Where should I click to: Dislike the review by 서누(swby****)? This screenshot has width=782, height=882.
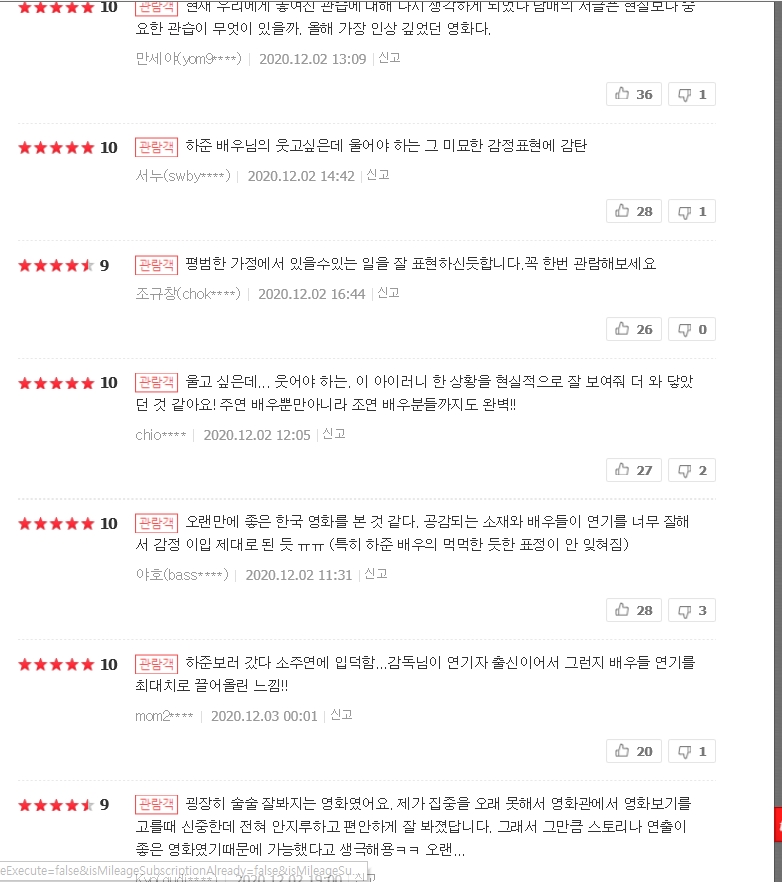click(x=692, y=211)
